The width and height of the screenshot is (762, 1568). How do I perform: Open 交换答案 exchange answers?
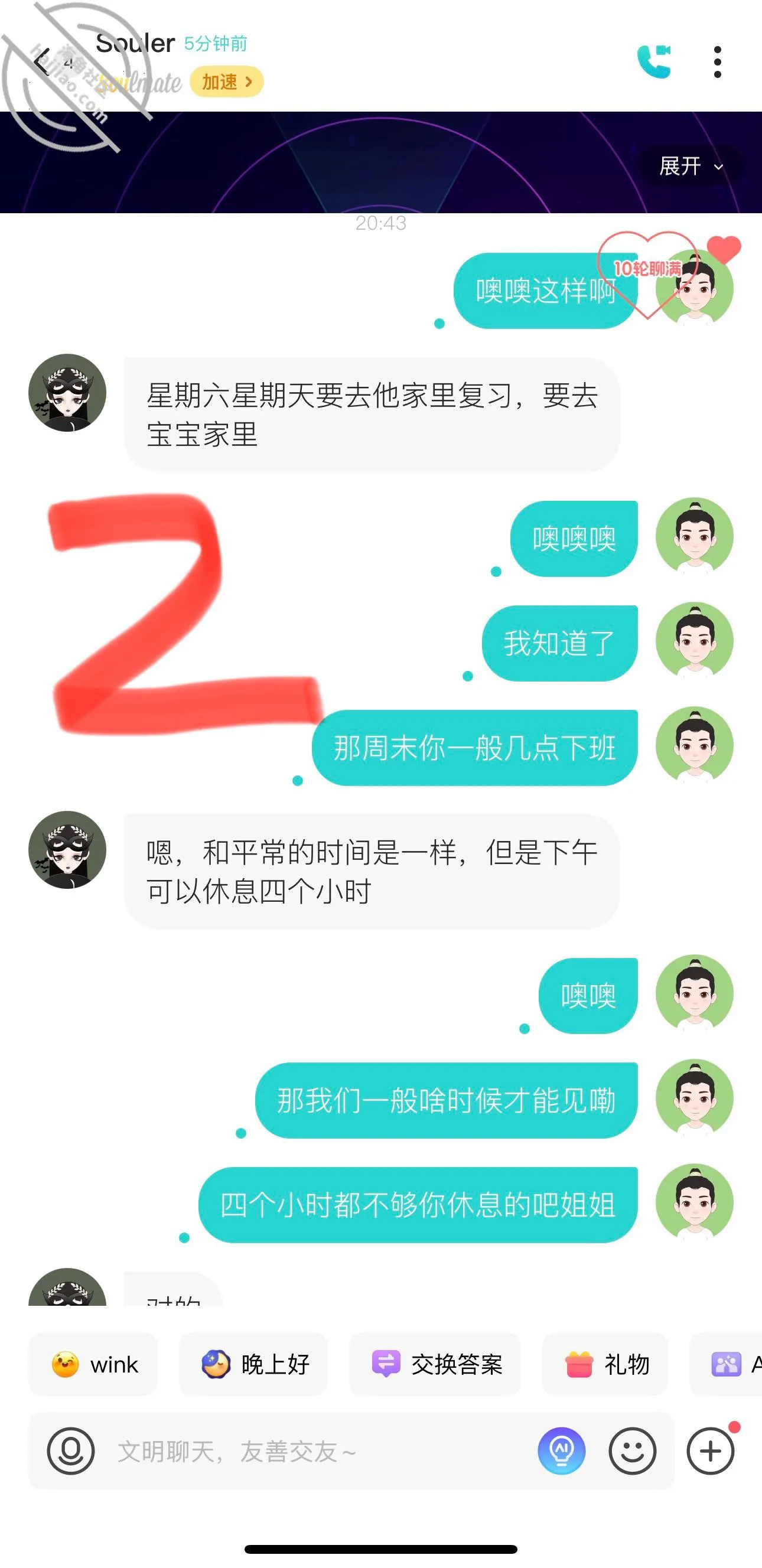pos(435,1364)
